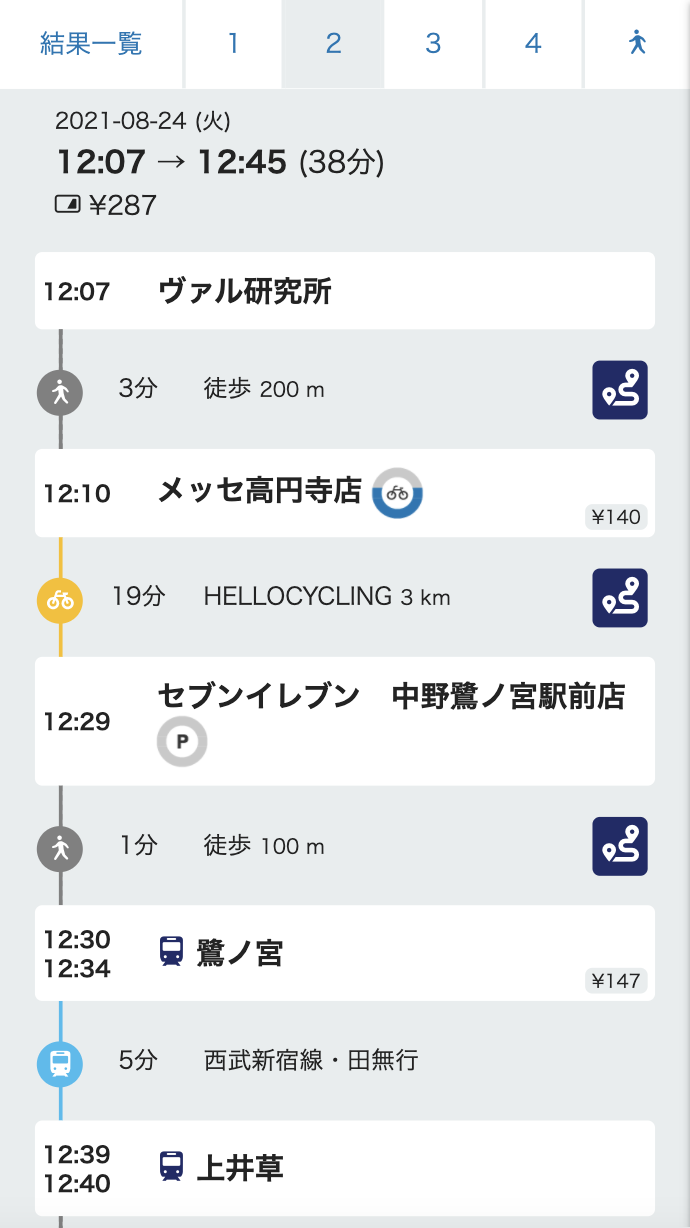Show map for the HELLOCYCLING 3 km segment

(x=620, y=598)
